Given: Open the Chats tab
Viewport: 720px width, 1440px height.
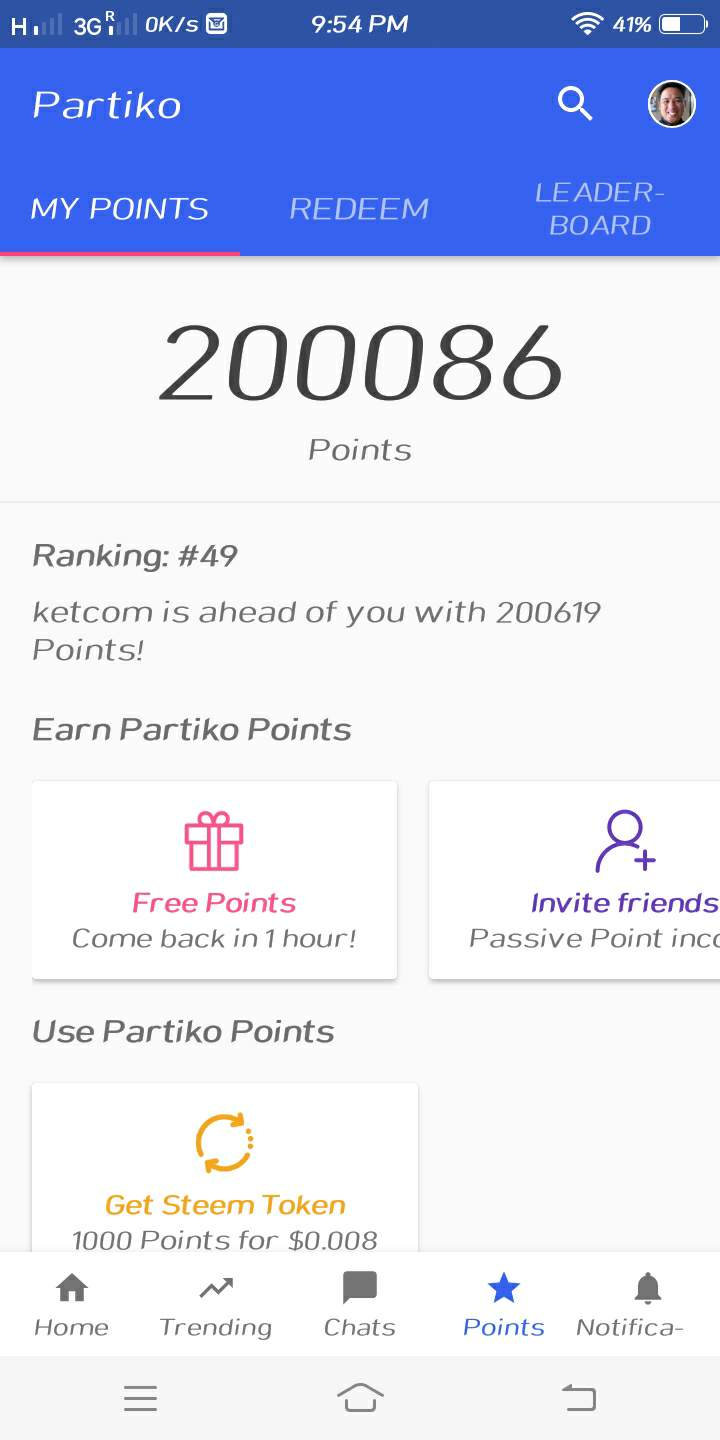Looking at the screenshot, I should pyautogui.click(x=359, y=1304).
